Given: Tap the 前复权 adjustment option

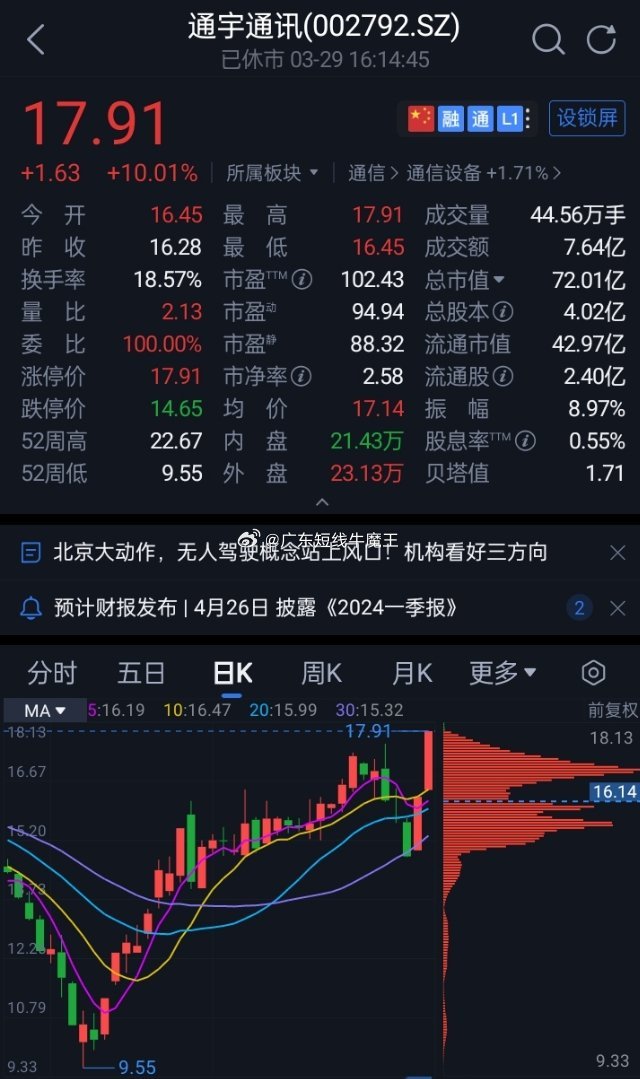Looking at the screenshot, I should [x=612, y=709].
